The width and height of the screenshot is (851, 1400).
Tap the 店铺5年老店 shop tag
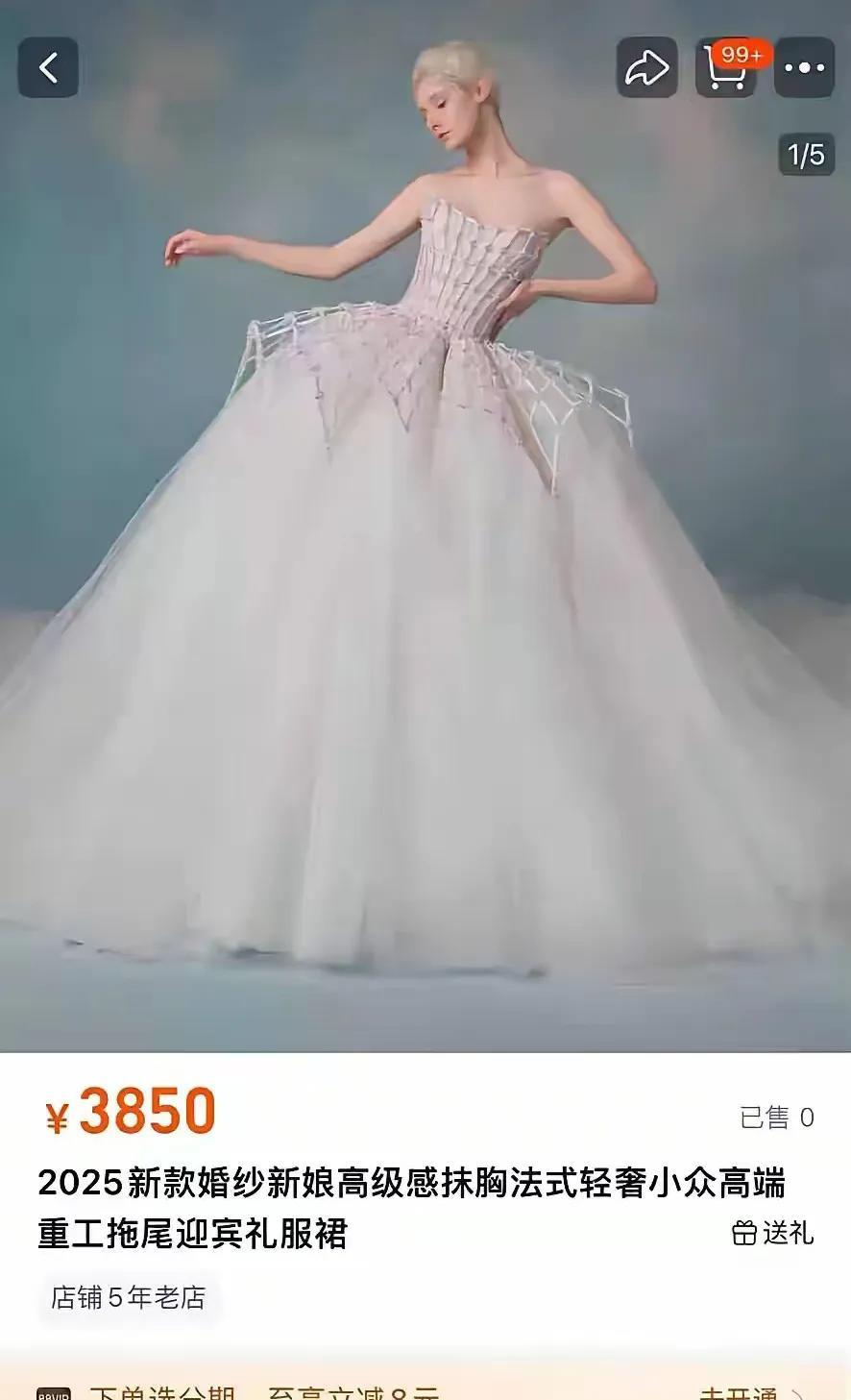point(129,1298)
